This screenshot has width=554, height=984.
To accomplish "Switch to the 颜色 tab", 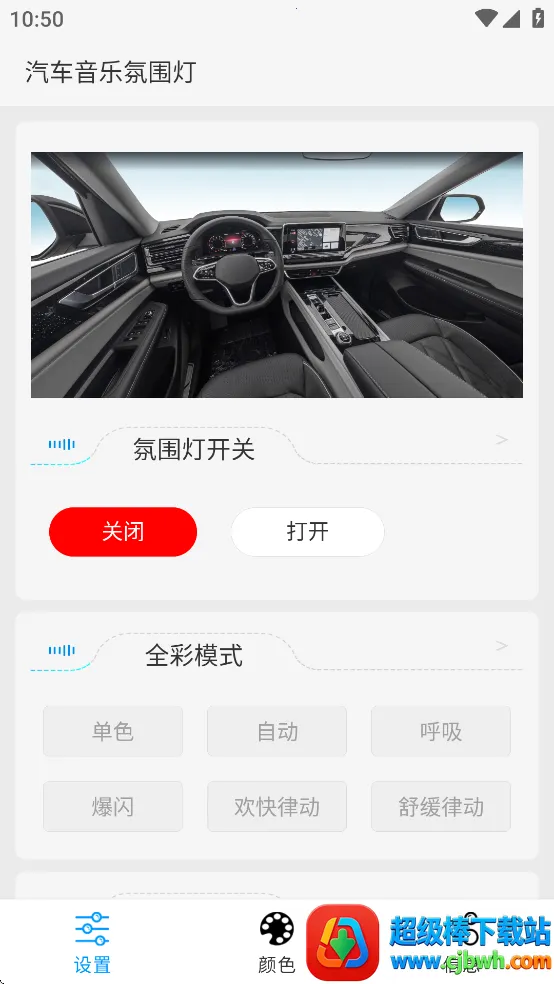I will coord(277,942).
